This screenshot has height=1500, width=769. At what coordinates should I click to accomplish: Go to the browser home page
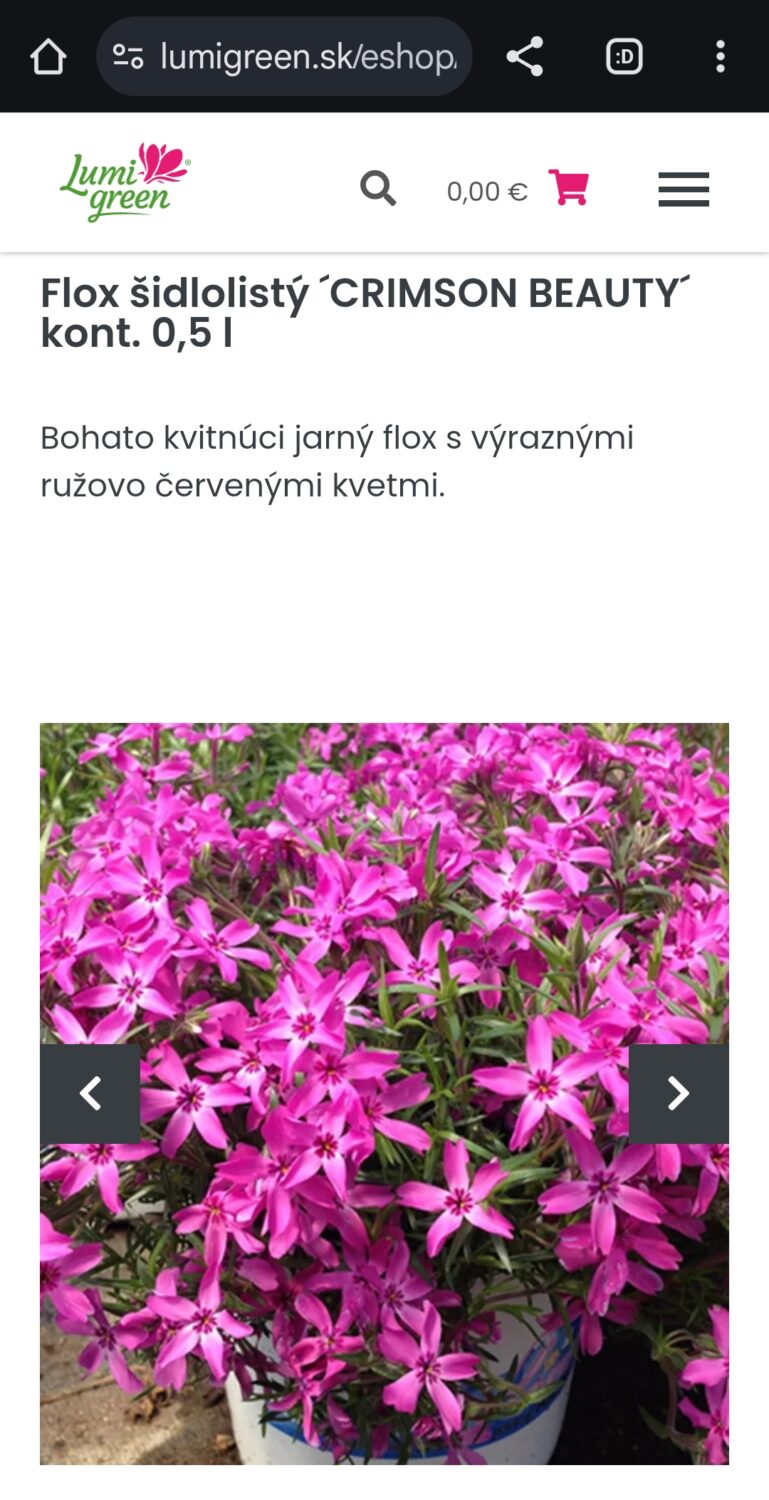click(48, 57)
